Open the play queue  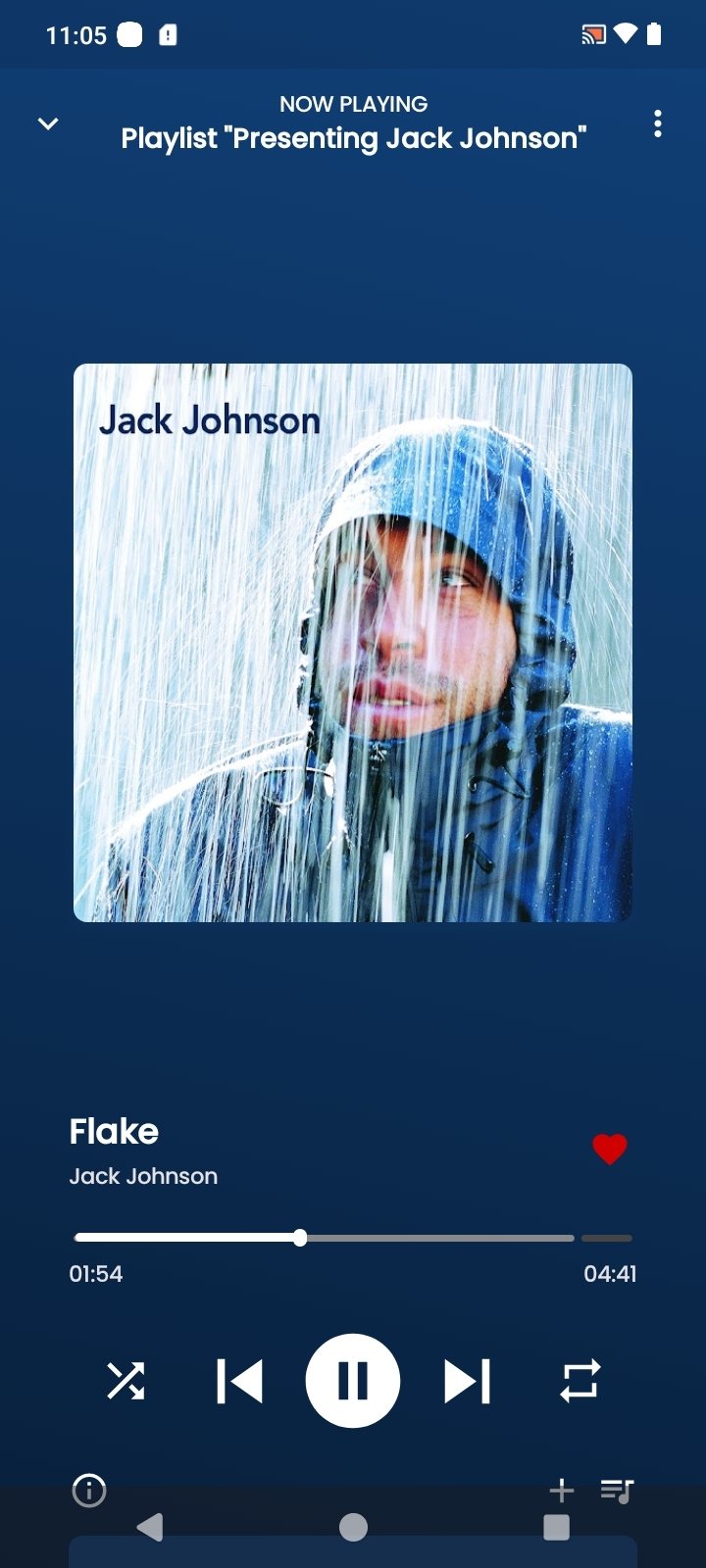617,1491
